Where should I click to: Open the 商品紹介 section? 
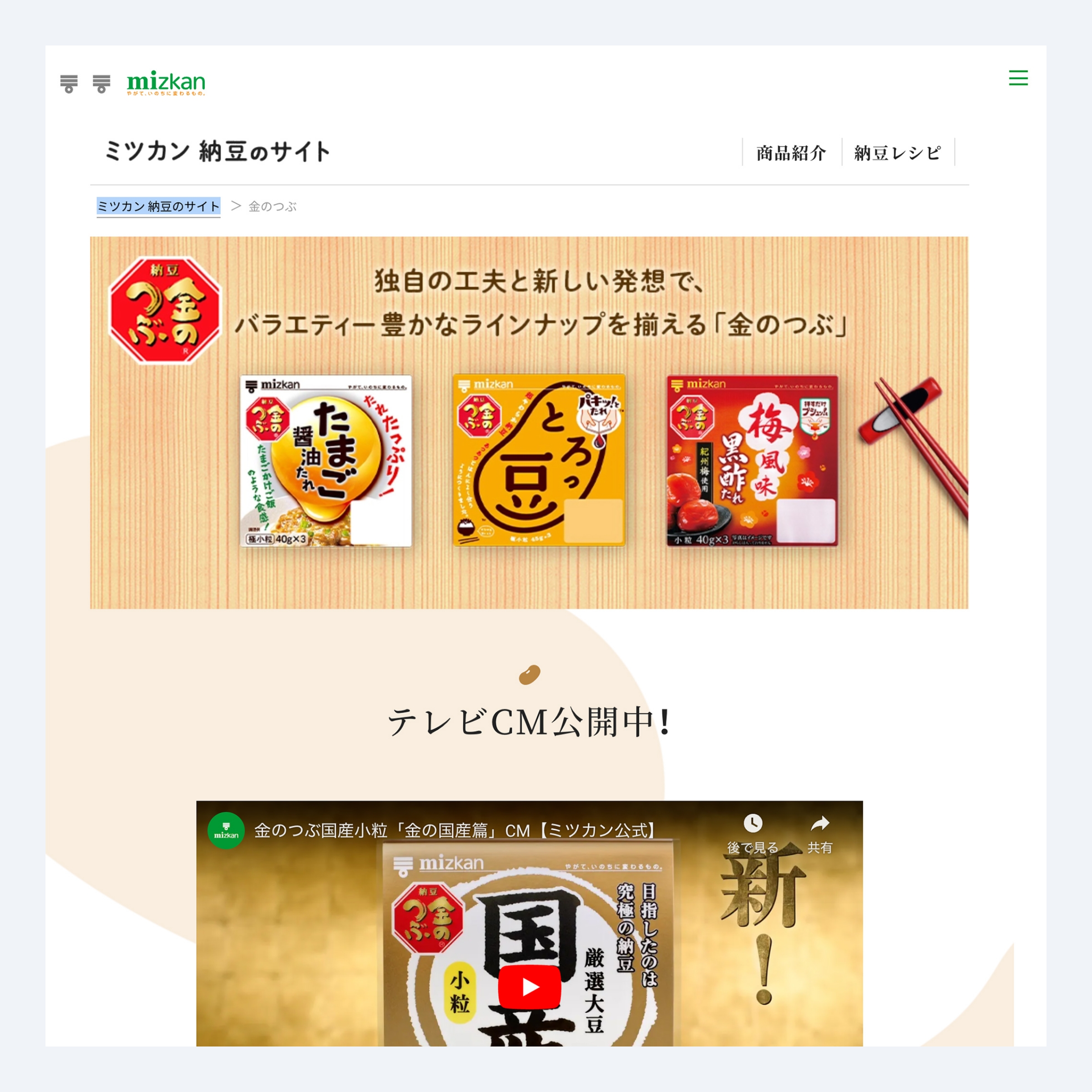[x=791, y=152]
